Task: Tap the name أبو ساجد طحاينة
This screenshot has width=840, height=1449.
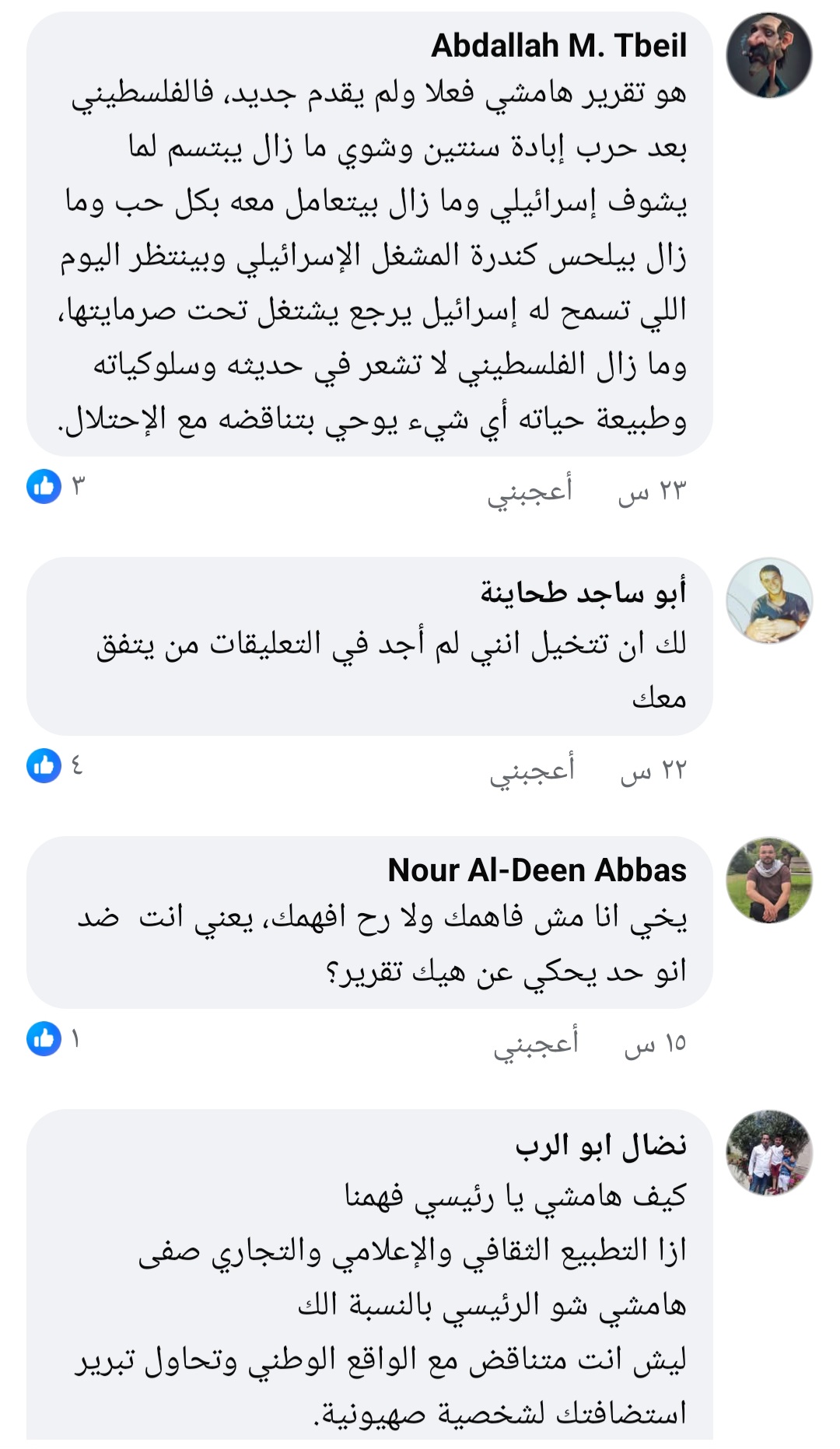Action: [x=583, y=593]
